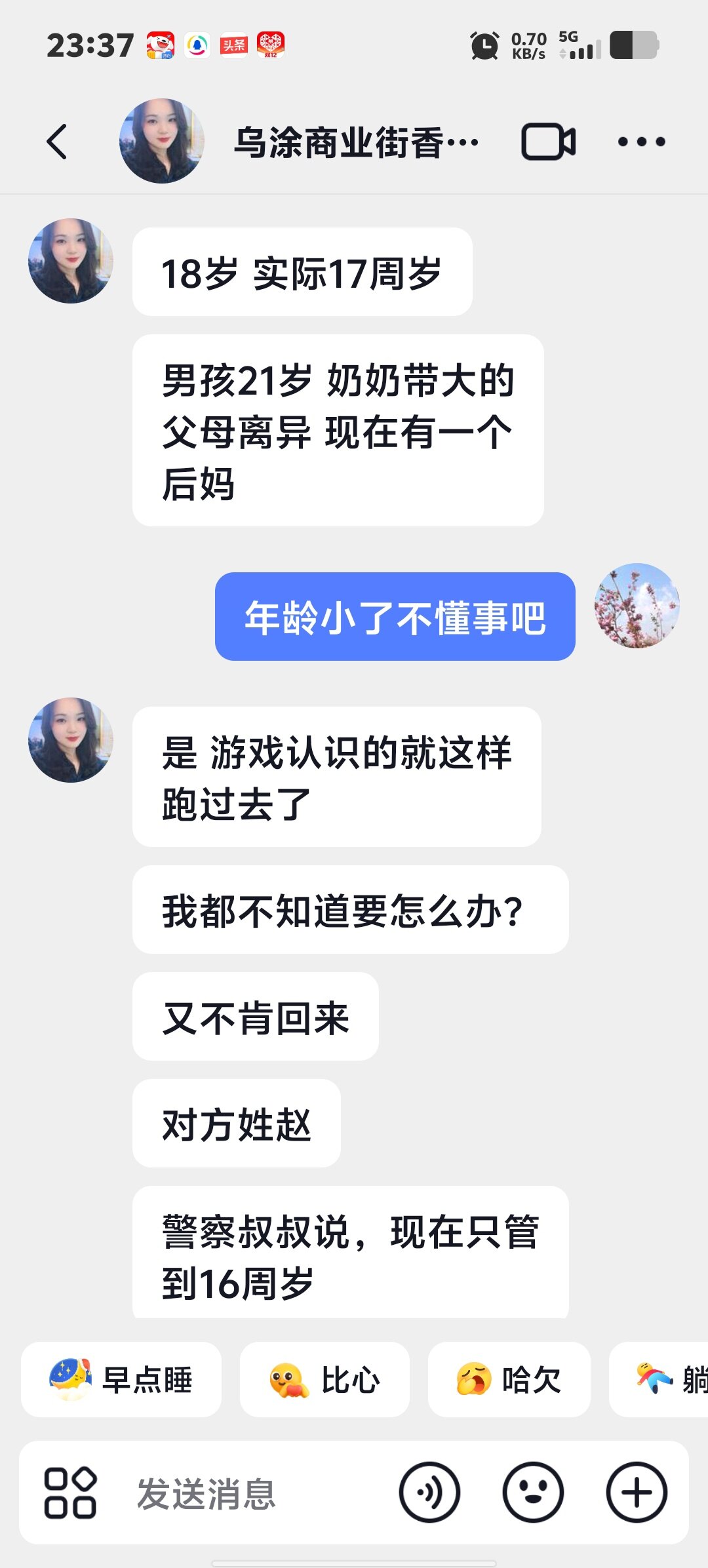Screen dimensions: 708x1568
Task: Open the three-dot more options menu
Action: [x=641, y=142]
